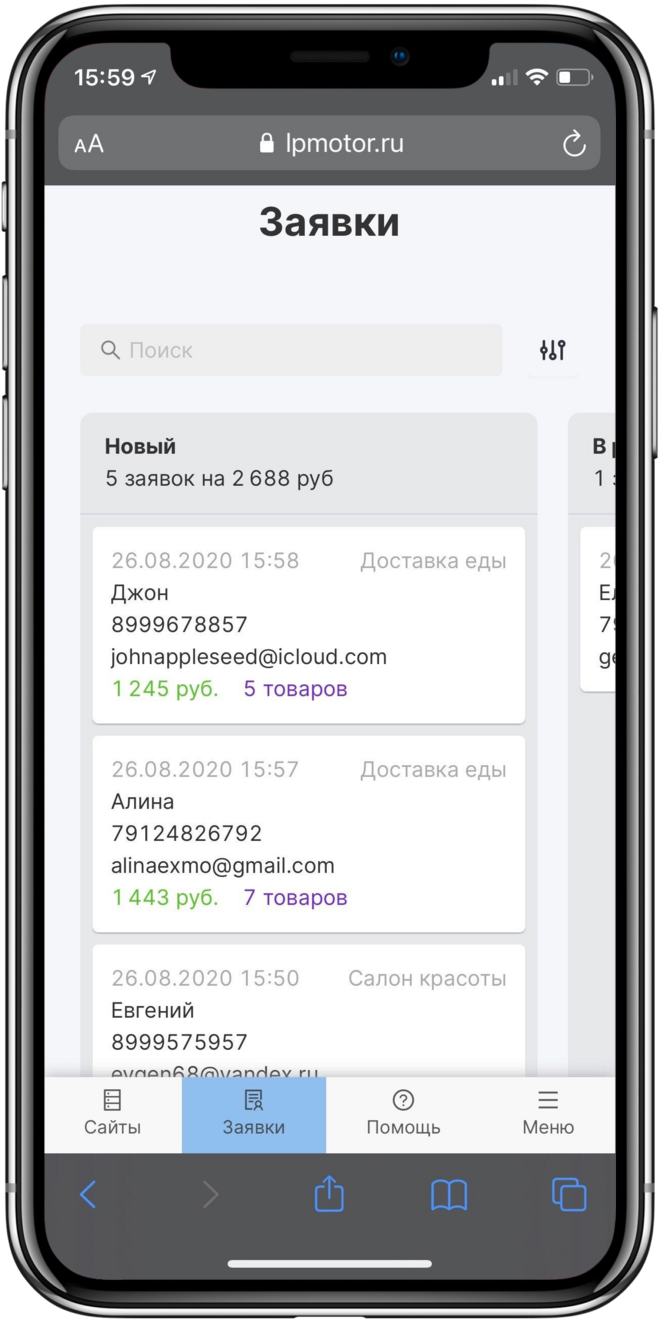Open the request from Джон

[x=308, y=625]
